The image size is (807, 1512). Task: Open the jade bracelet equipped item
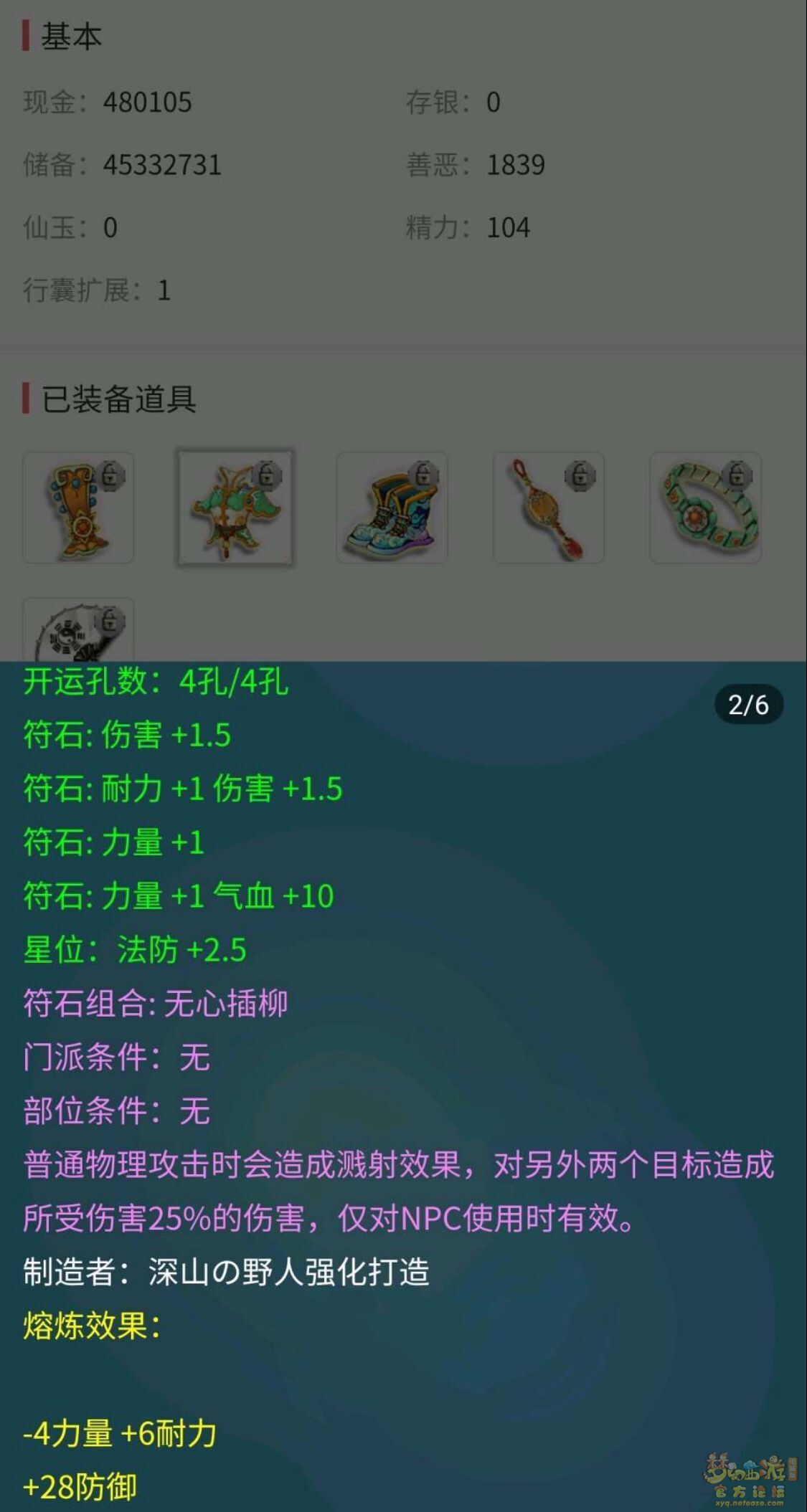pos(705,508)
